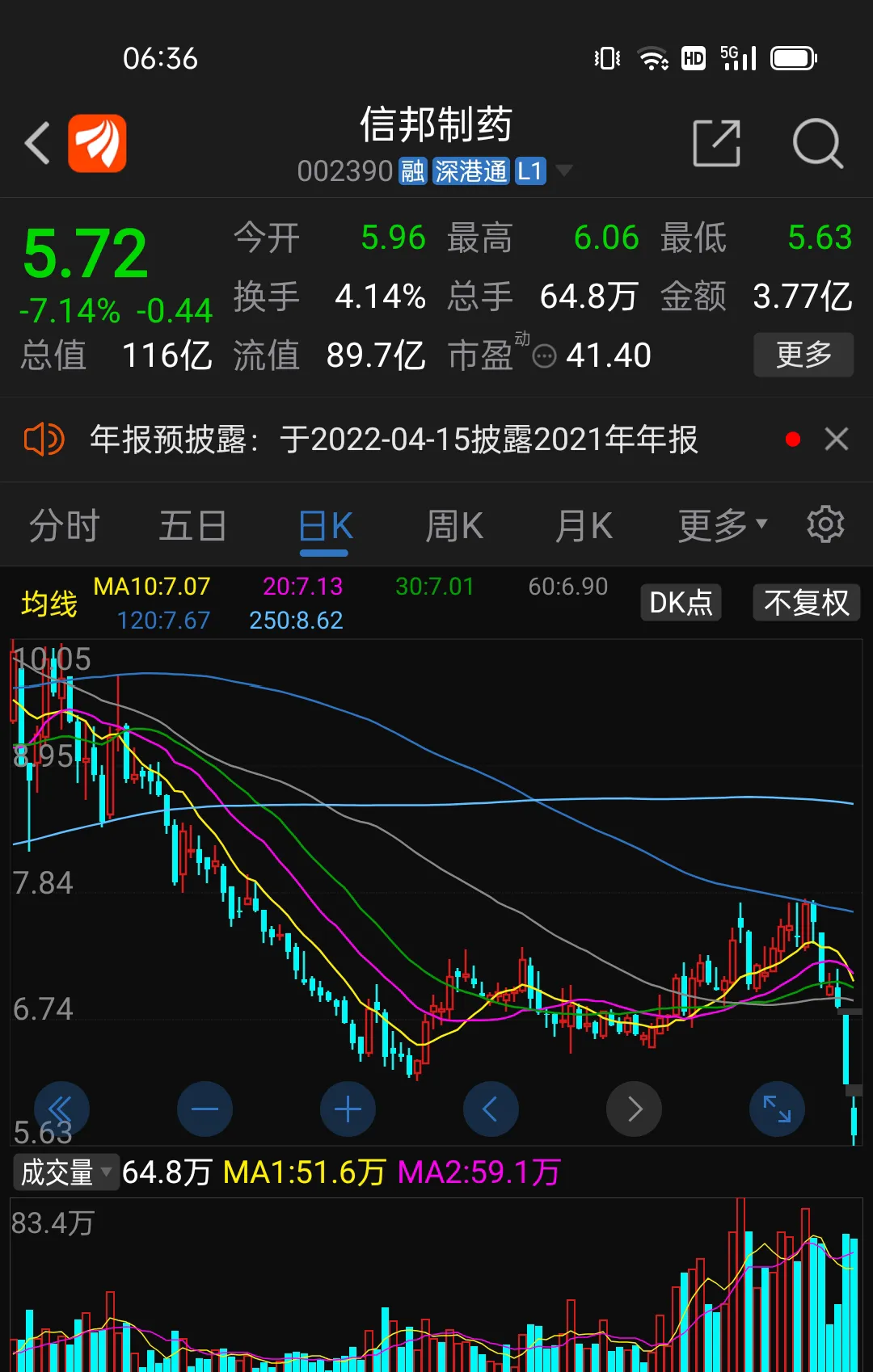This screenshot has width=873, height=1372.
Task: Switch to the 五日 chart tab
Action: pos(192,526)
